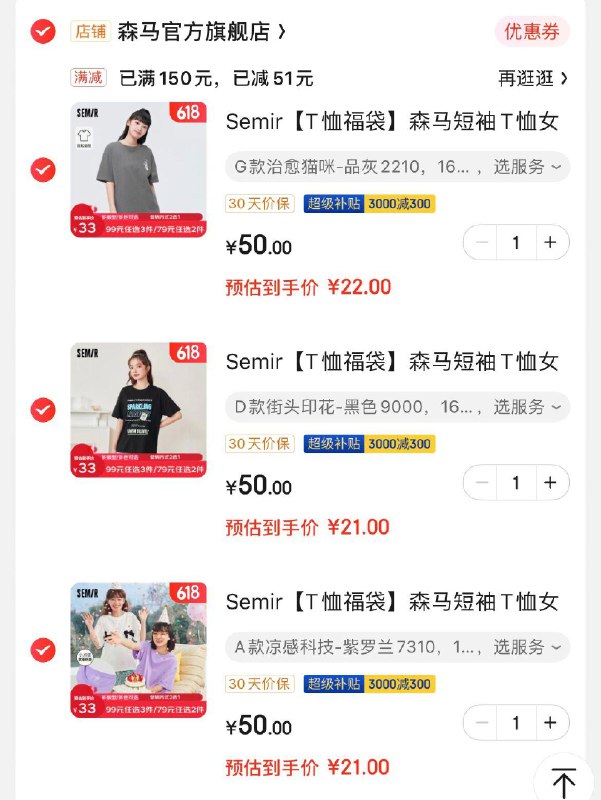Deselect the D款街头印花 item checkbox

point(42,410)
